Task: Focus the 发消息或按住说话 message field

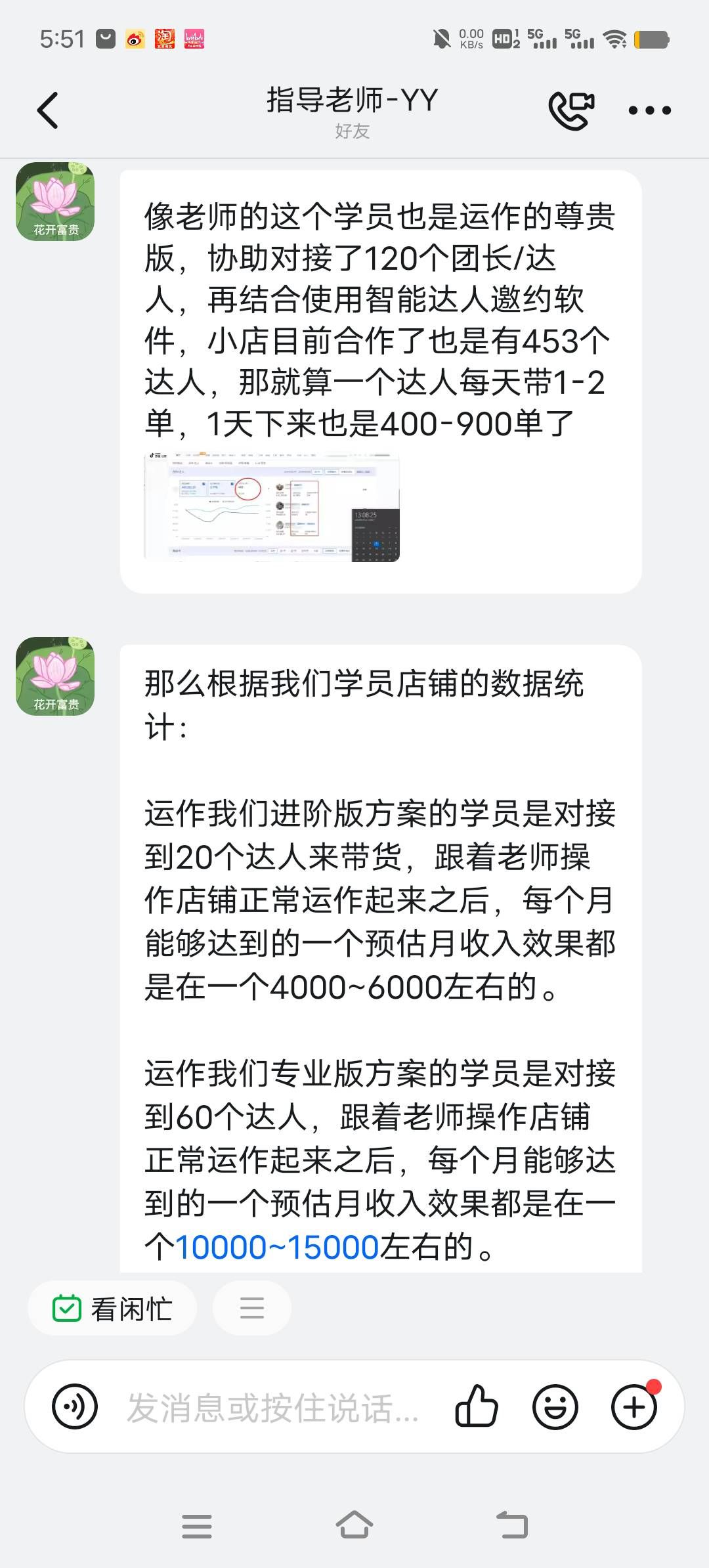Action: pos(272,1408)
